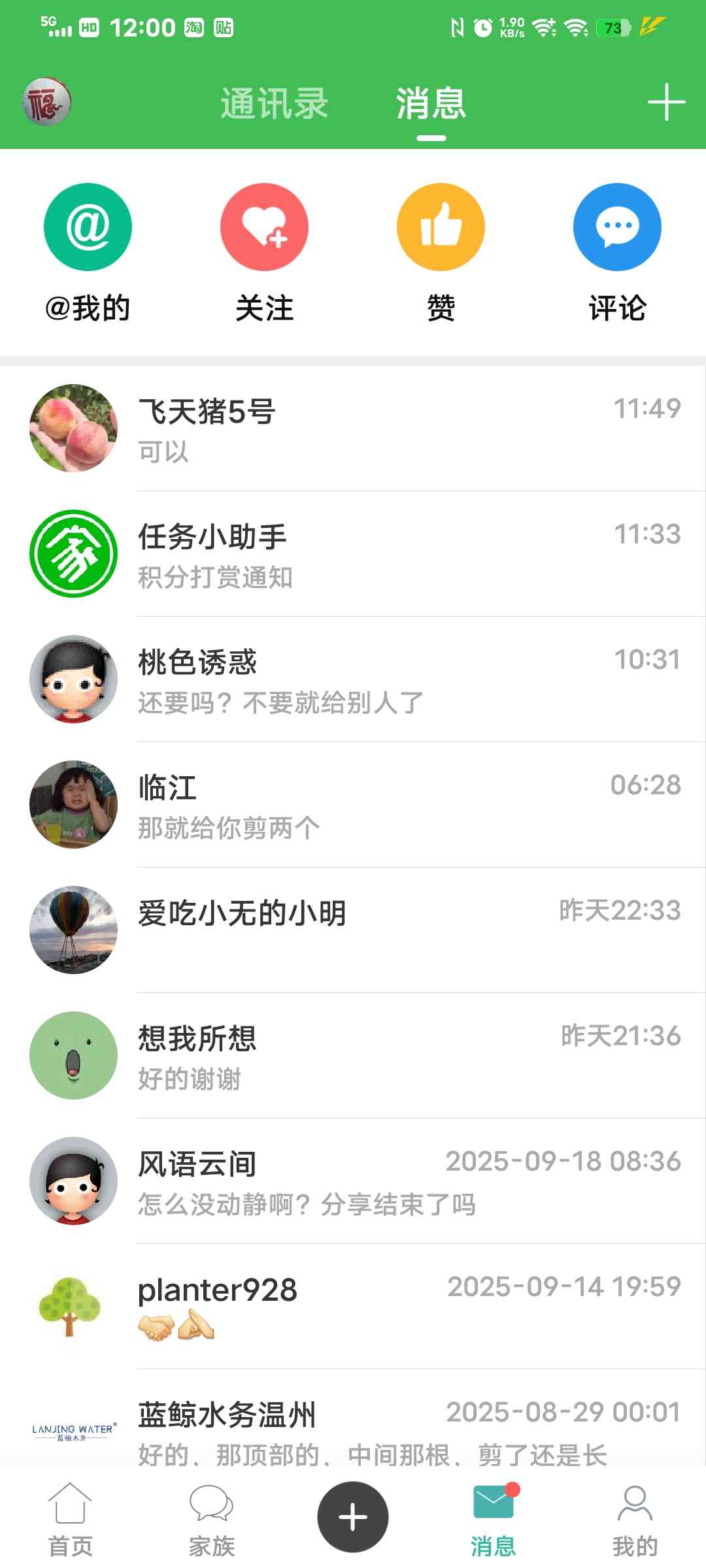This screenshot has height=1568, width=706.
Task: View 关注 follow notifications
Action: 264,252
